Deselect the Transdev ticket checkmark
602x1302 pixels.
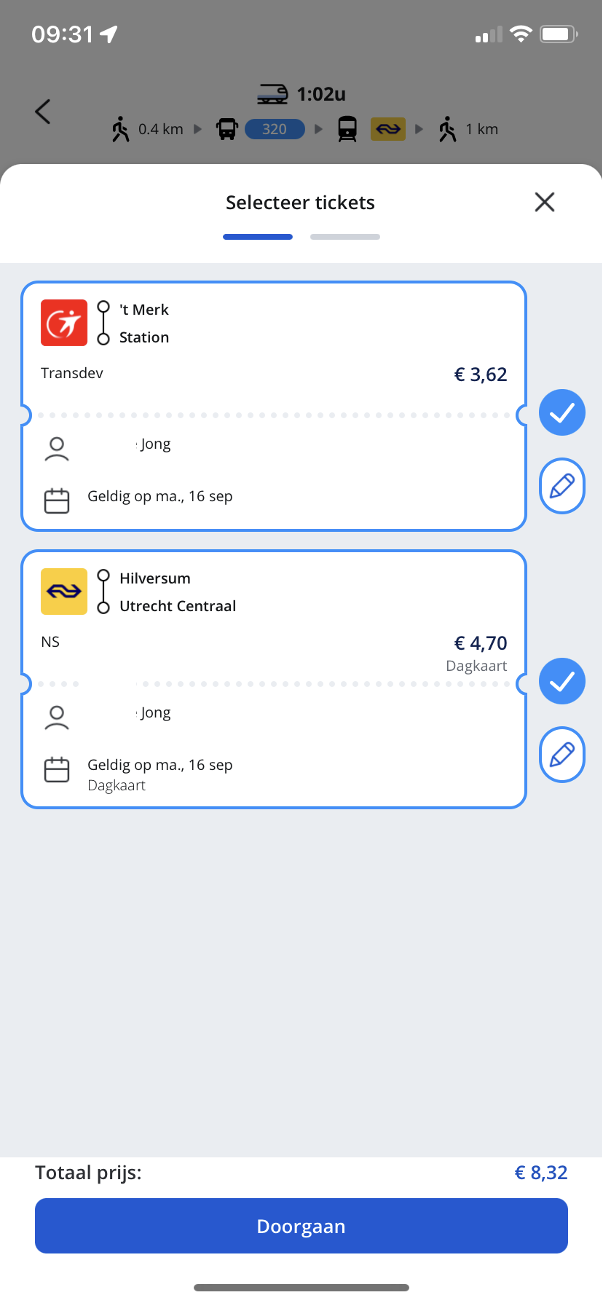(x=562, y=412)
